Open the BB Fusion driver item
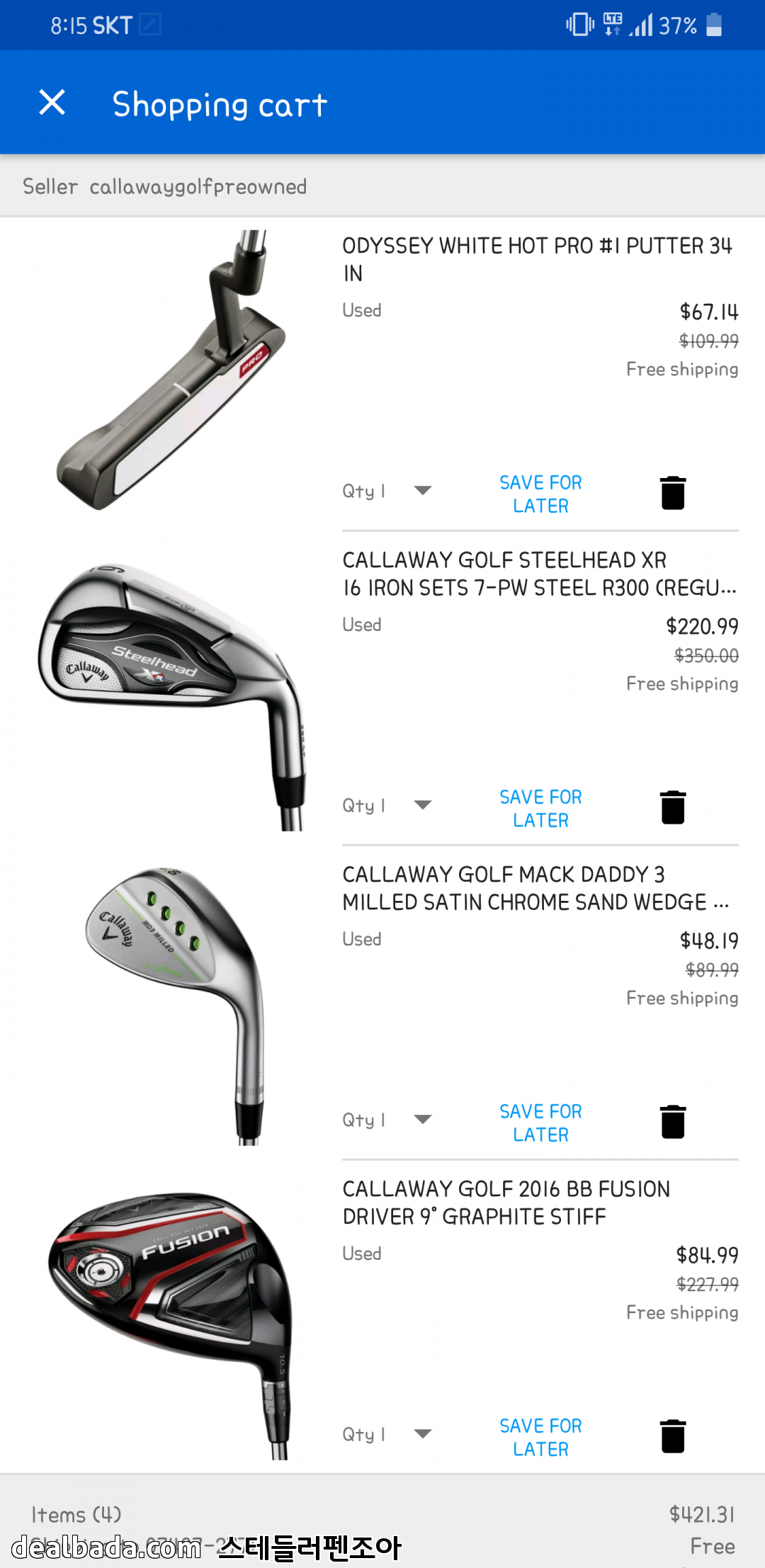Image resolution: width=765 pixels, height=1568 pixels. [506, 1203]
